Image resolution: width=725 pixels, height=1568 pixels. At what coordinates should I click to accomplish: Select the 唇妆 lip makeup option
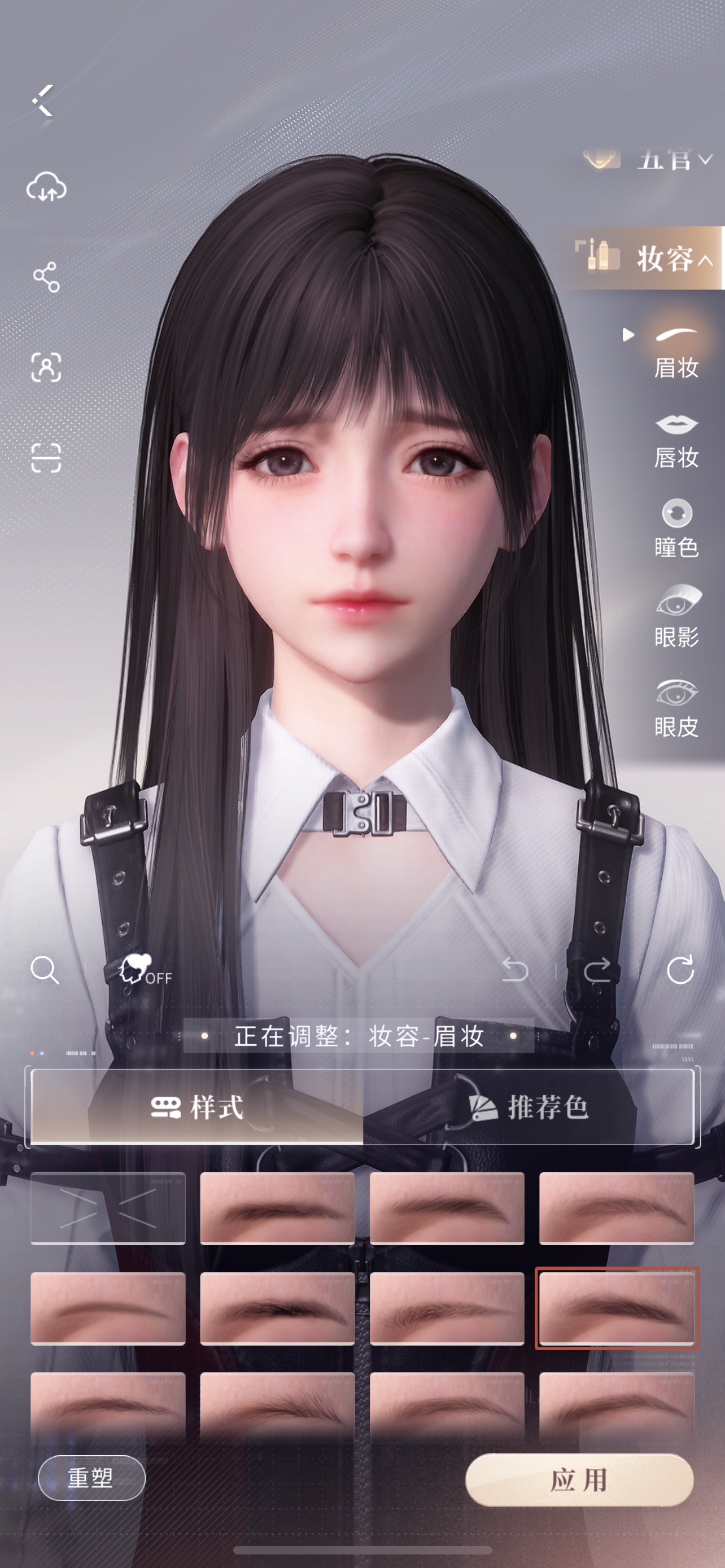coord(676,441)
